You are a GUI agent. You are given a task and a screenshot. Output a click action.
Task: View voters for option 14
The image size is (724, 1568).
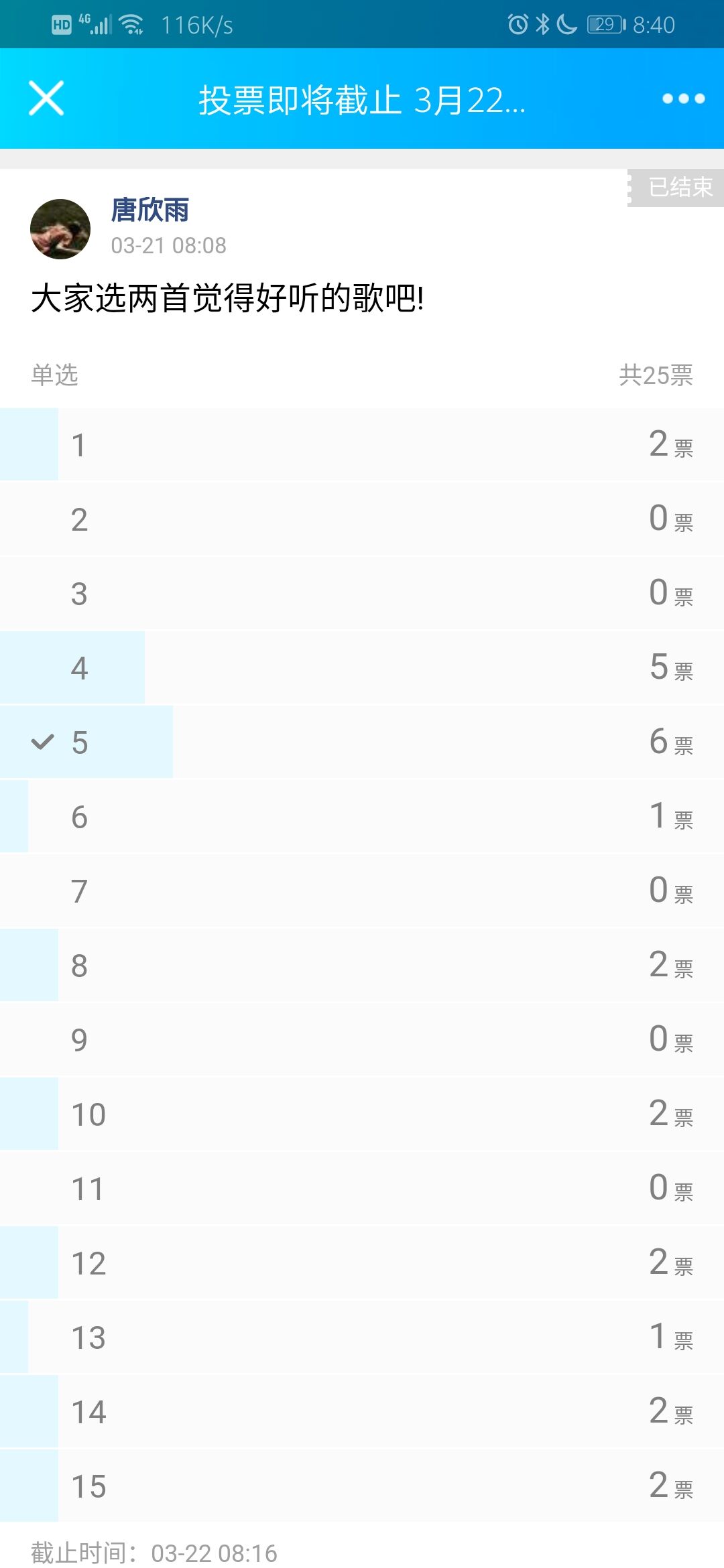click(x=362, y=1411)
